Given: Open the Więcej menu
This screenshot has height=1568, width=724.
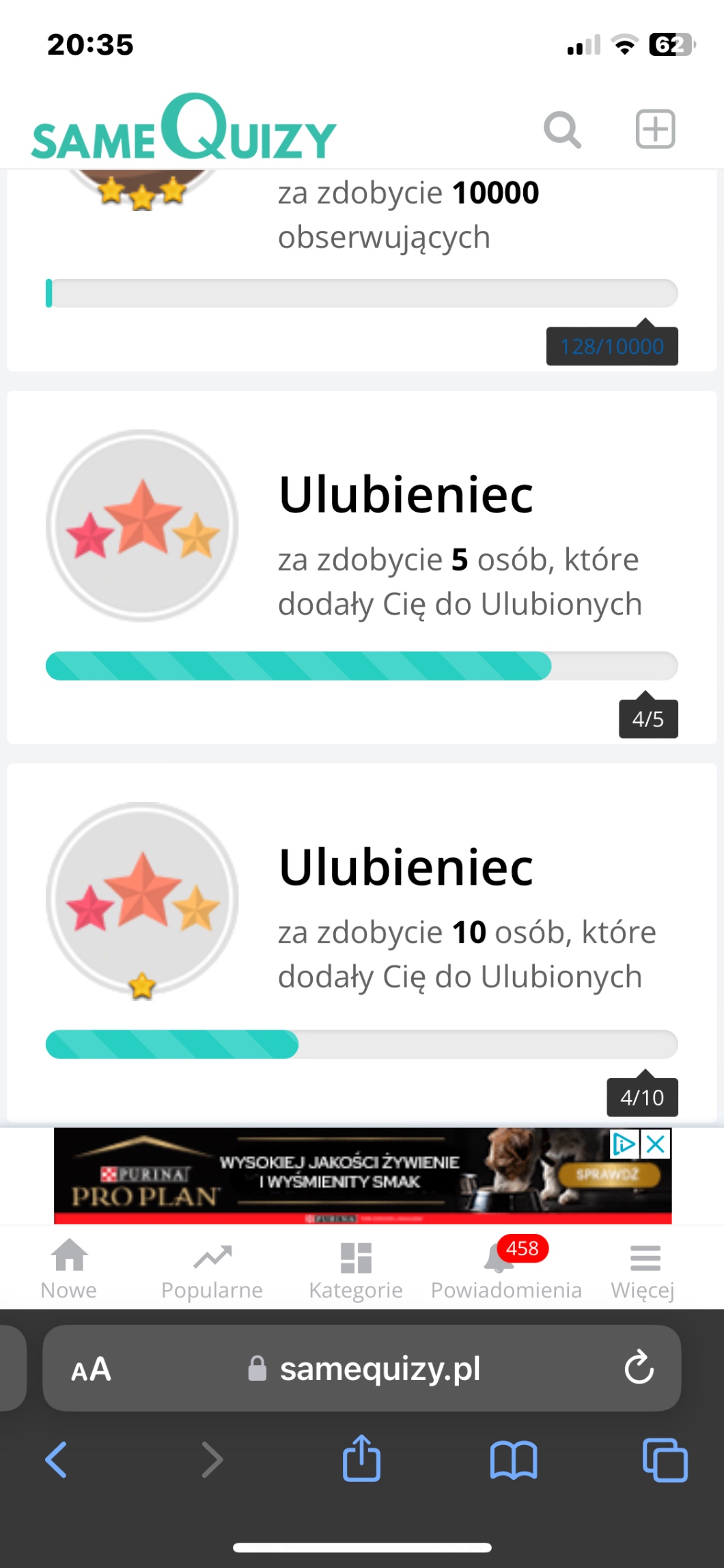Looking at the screenshot, I should [643, 1269].
